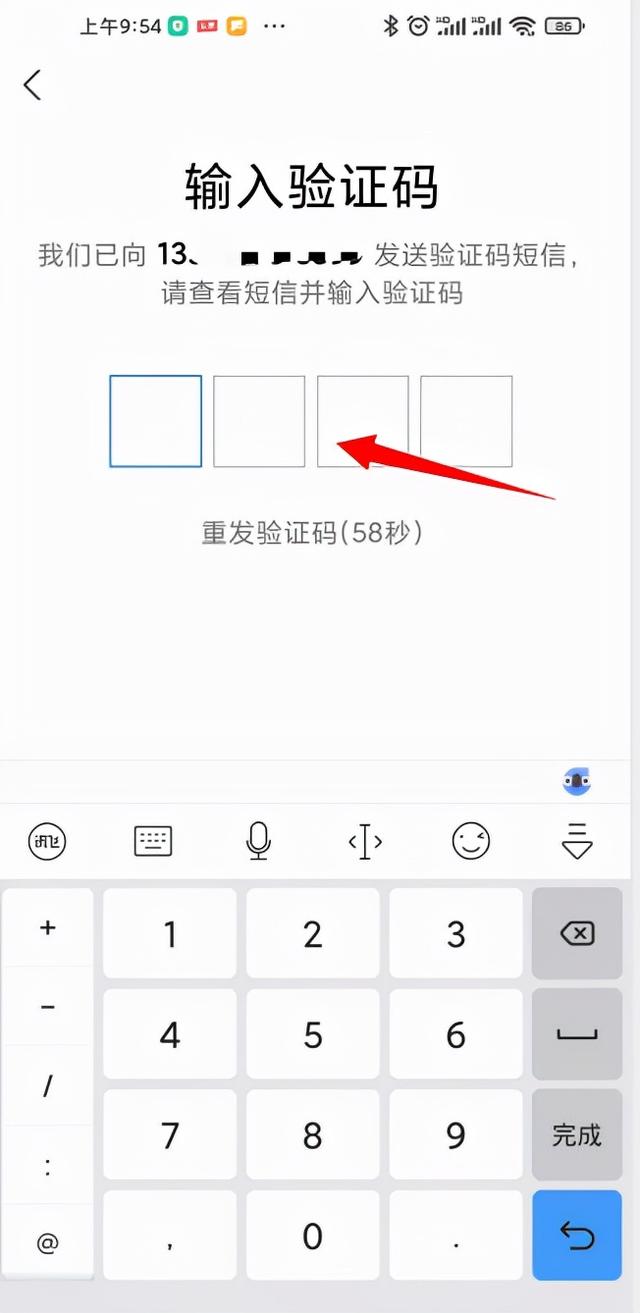
Task: Tap the fourth verification code box
Action: (x=466, y=421)
